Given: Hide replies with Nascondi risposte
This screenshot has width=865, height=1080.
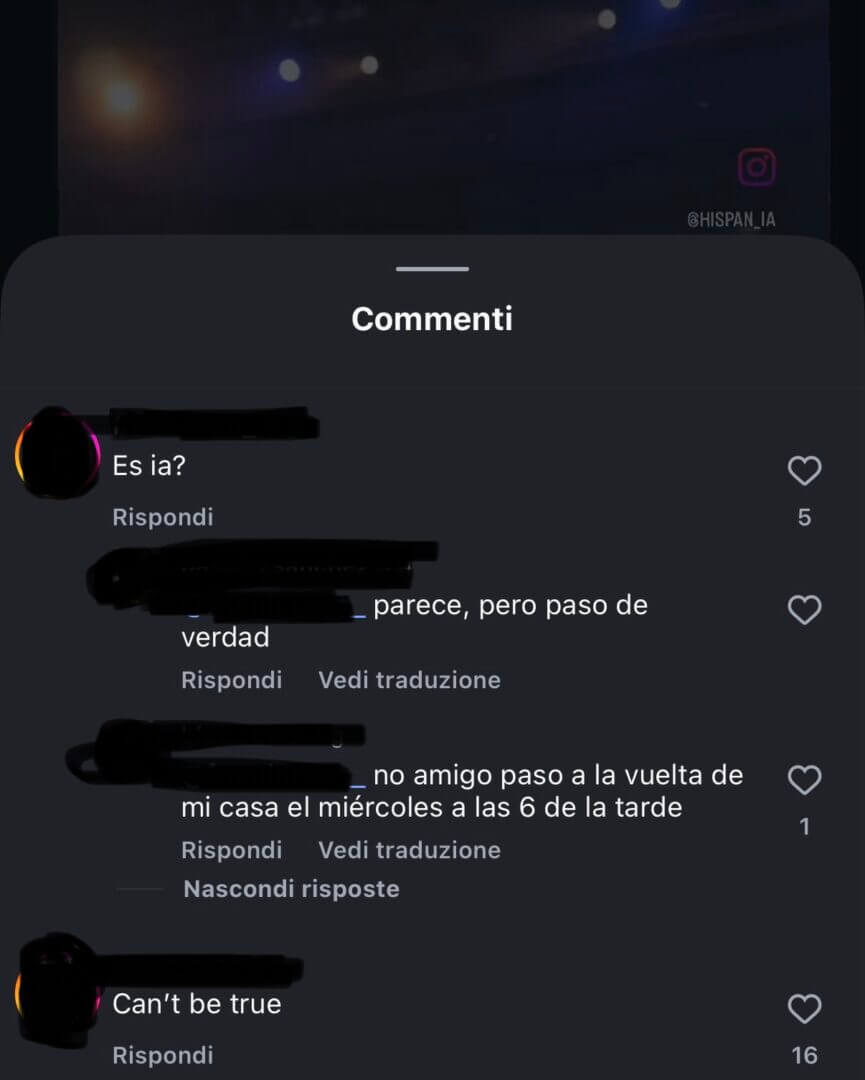Looking at the screenshot, I should pos(291,889).
